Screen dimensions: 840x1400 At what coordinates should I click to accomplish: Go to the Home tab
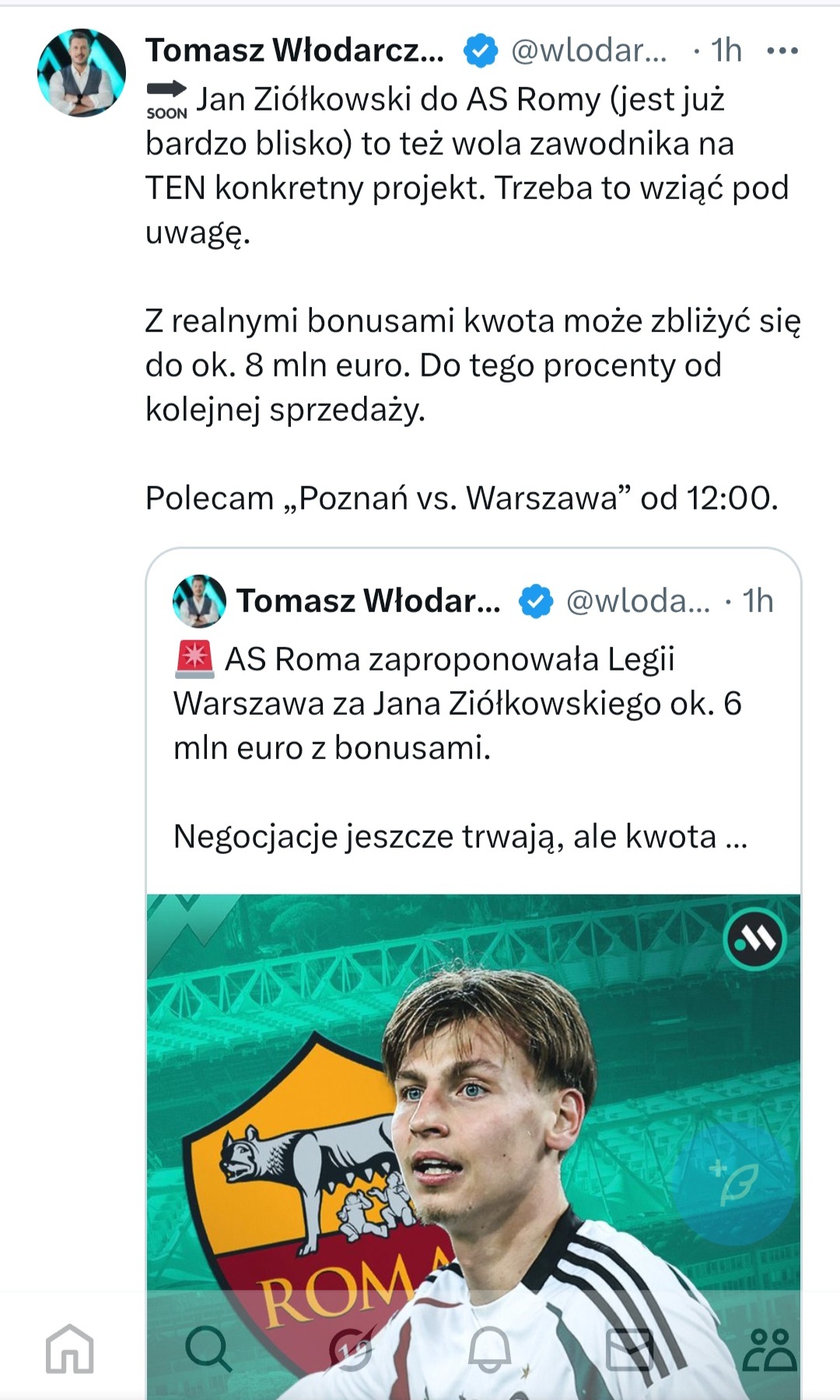[70, 1349]
